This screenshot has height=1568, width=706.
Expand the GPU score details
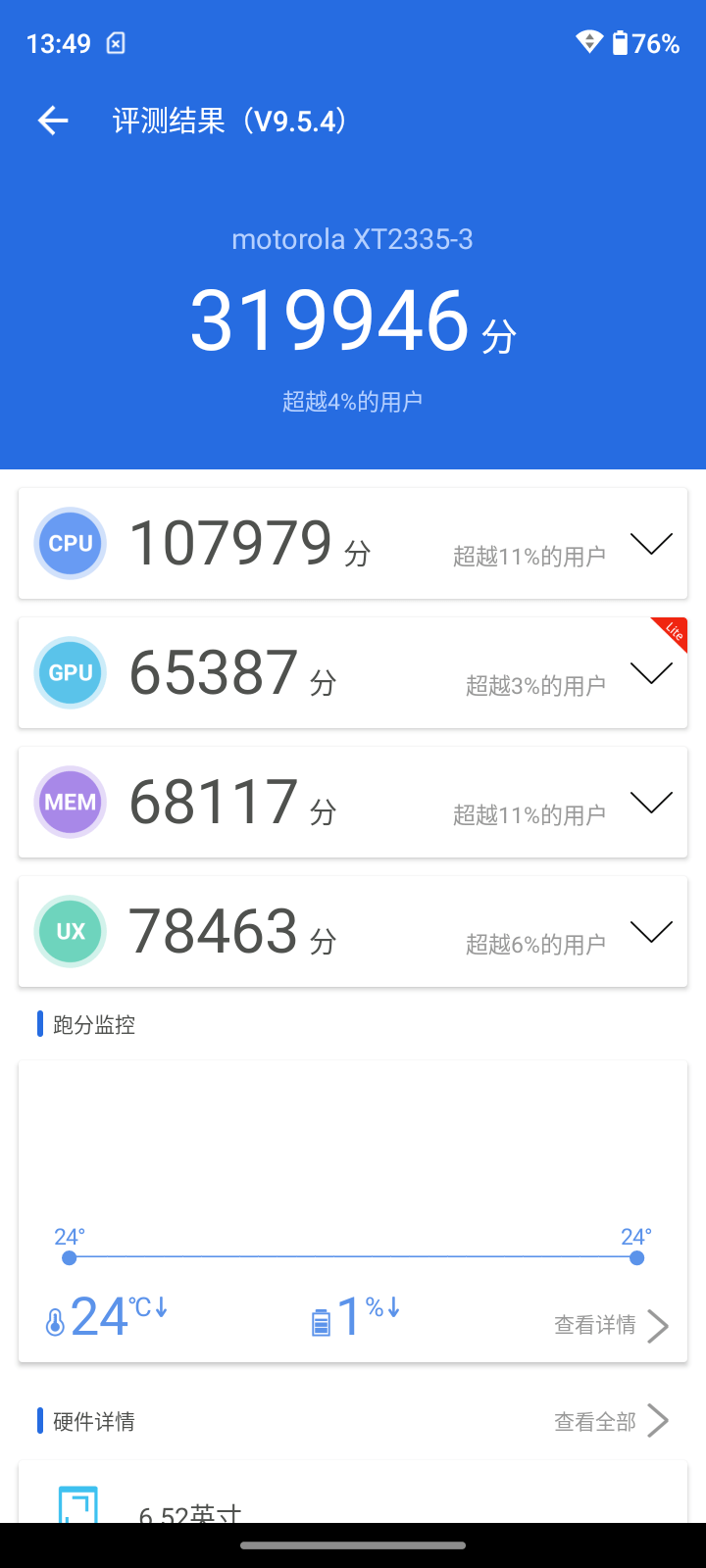tap(651, 673)
